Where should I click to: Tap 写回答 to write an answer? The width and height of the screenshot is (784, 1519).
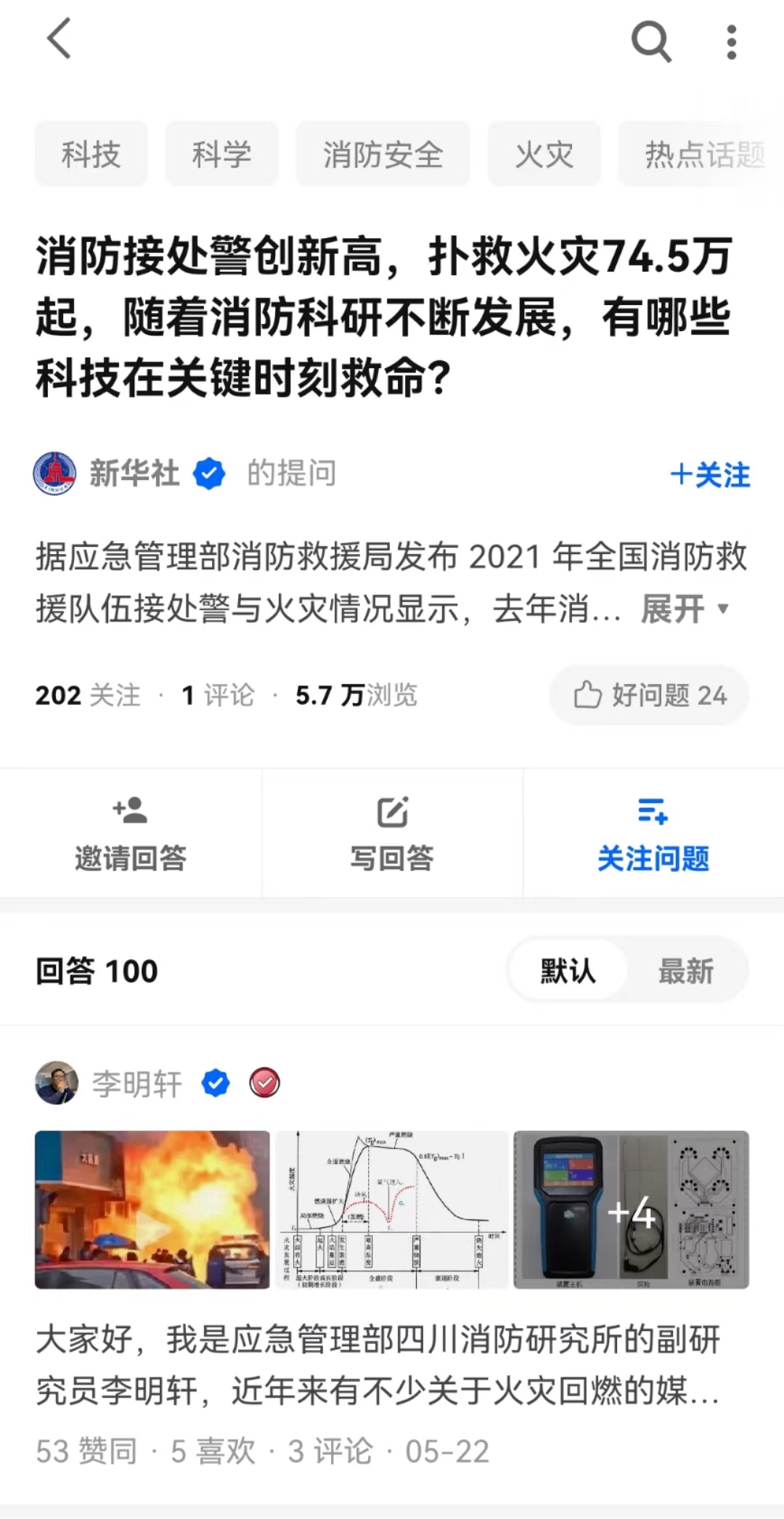392,834
